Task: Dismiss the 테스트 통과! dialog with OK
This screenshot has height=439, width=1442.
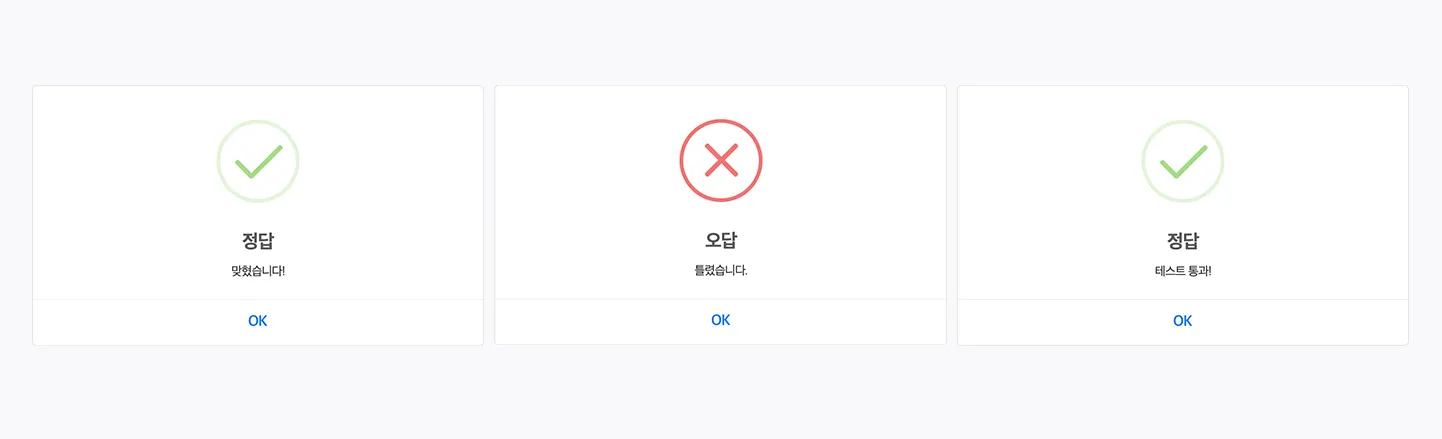Action: click(x=1182, y=321)
